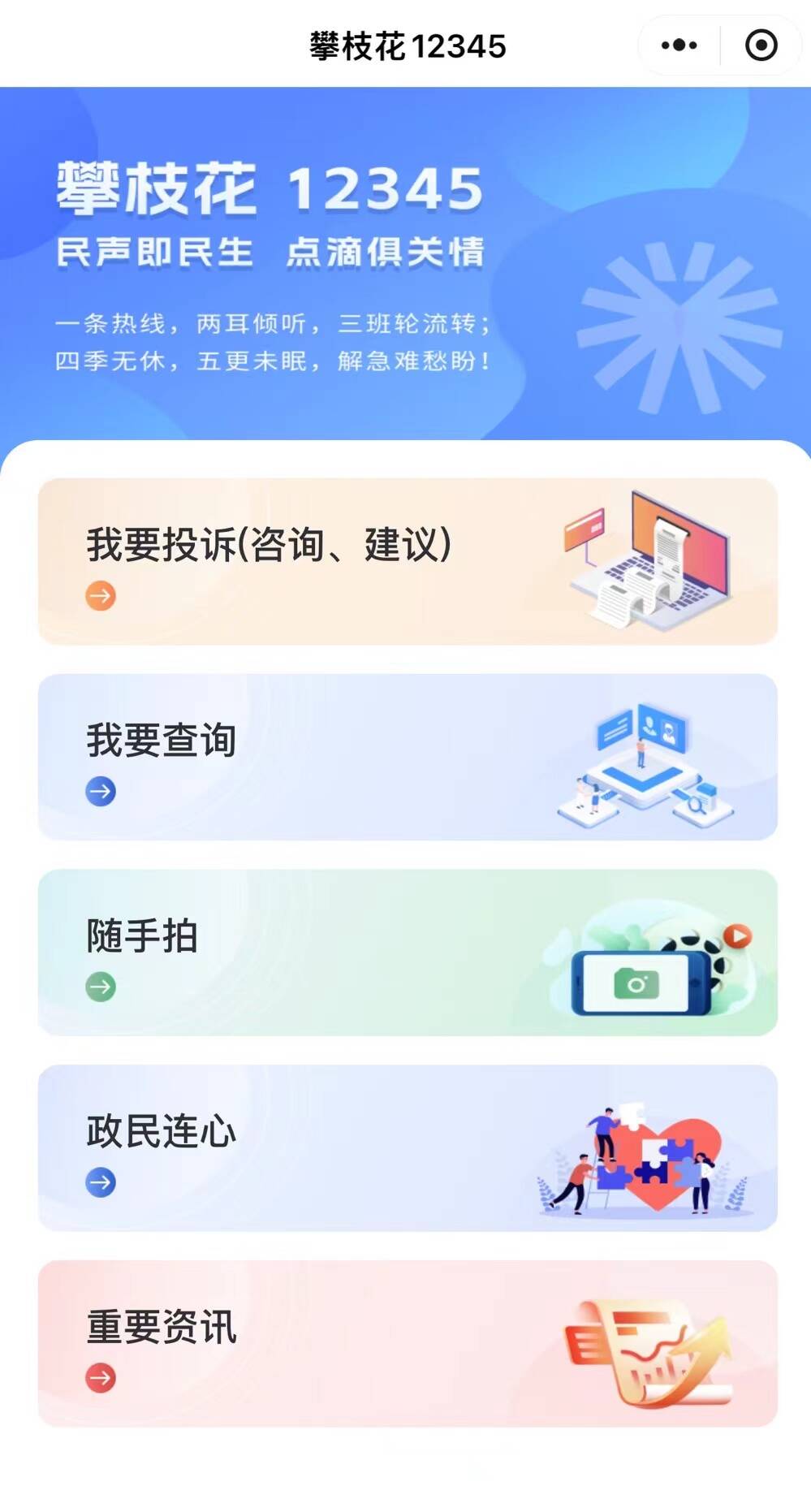Open the 我要查询 card
The width and height of the screenshot is (811, 1512).
coord(408,757)
